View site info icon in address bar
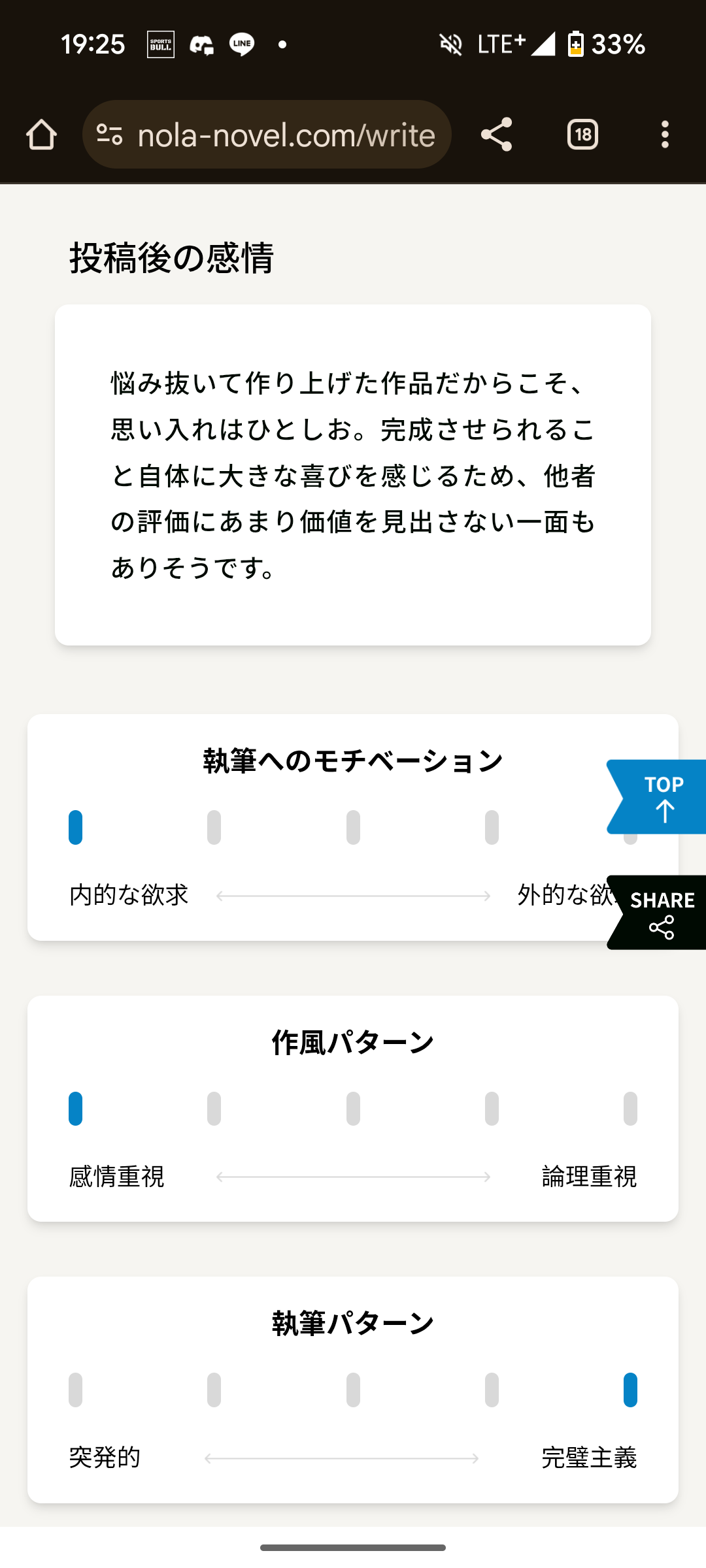This screenshot has width=706, height=1568. (x=109, y=135)
